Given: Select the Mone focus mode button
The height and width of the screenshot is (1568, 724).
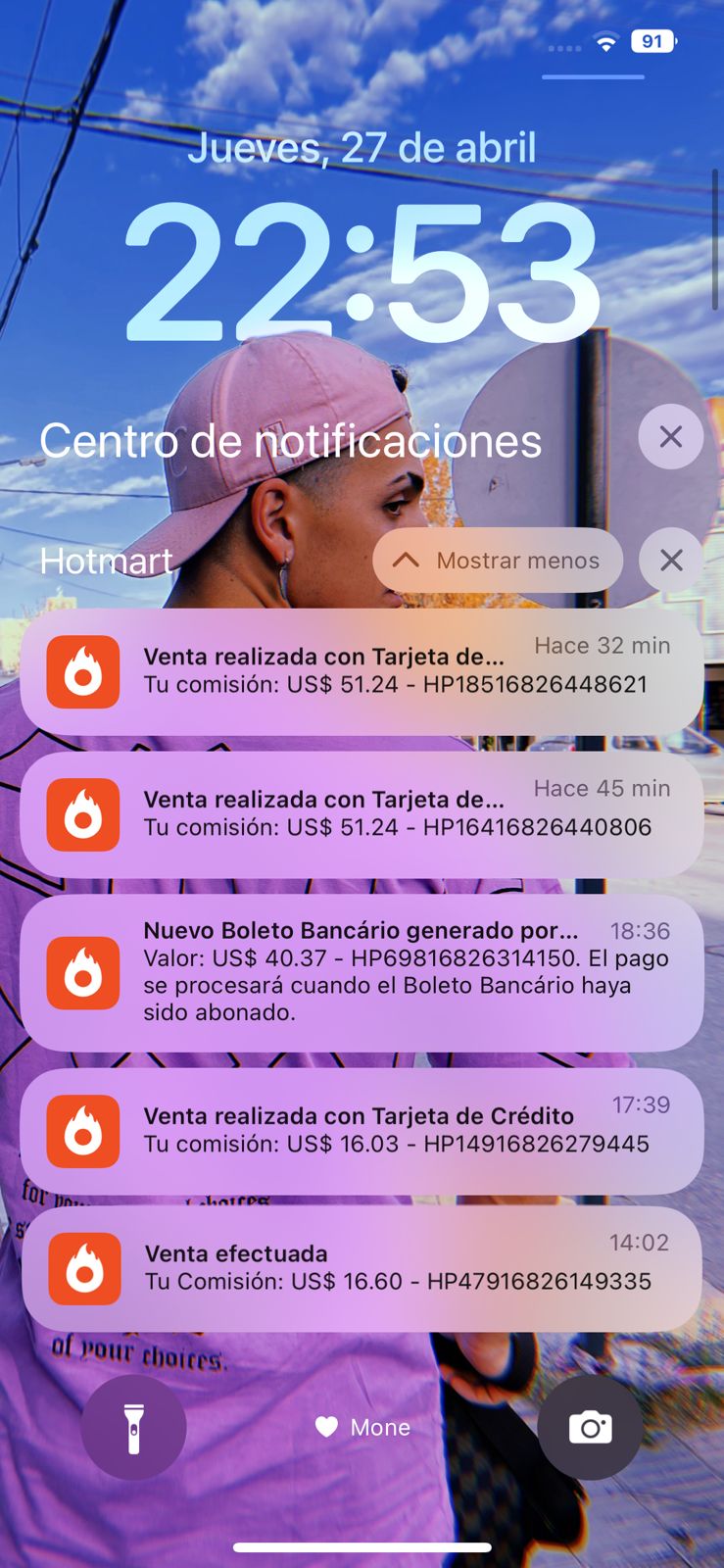Looking at the screenshot, I should 362,1427.
